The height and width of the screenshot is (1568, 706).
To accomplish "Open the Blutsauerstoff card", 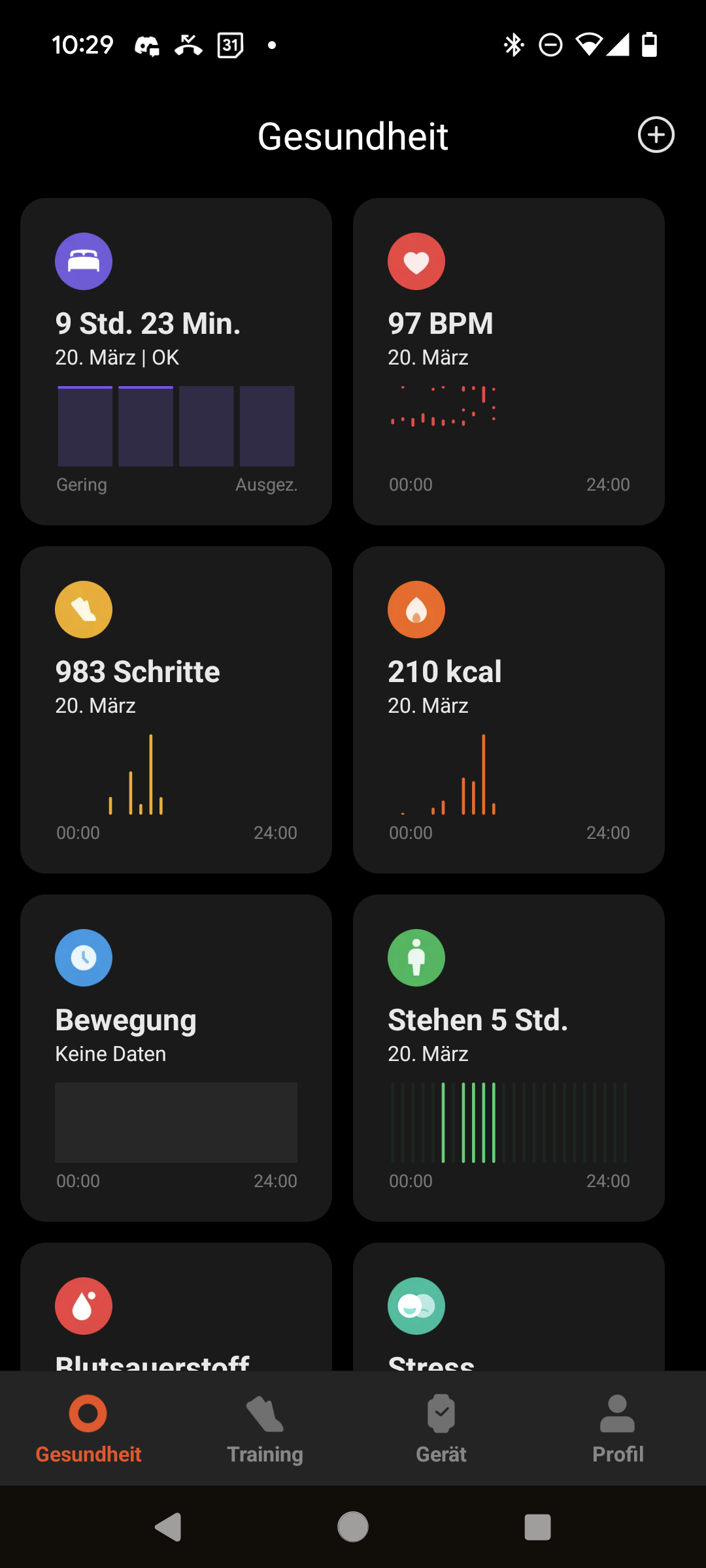I will pos(176,1313).
